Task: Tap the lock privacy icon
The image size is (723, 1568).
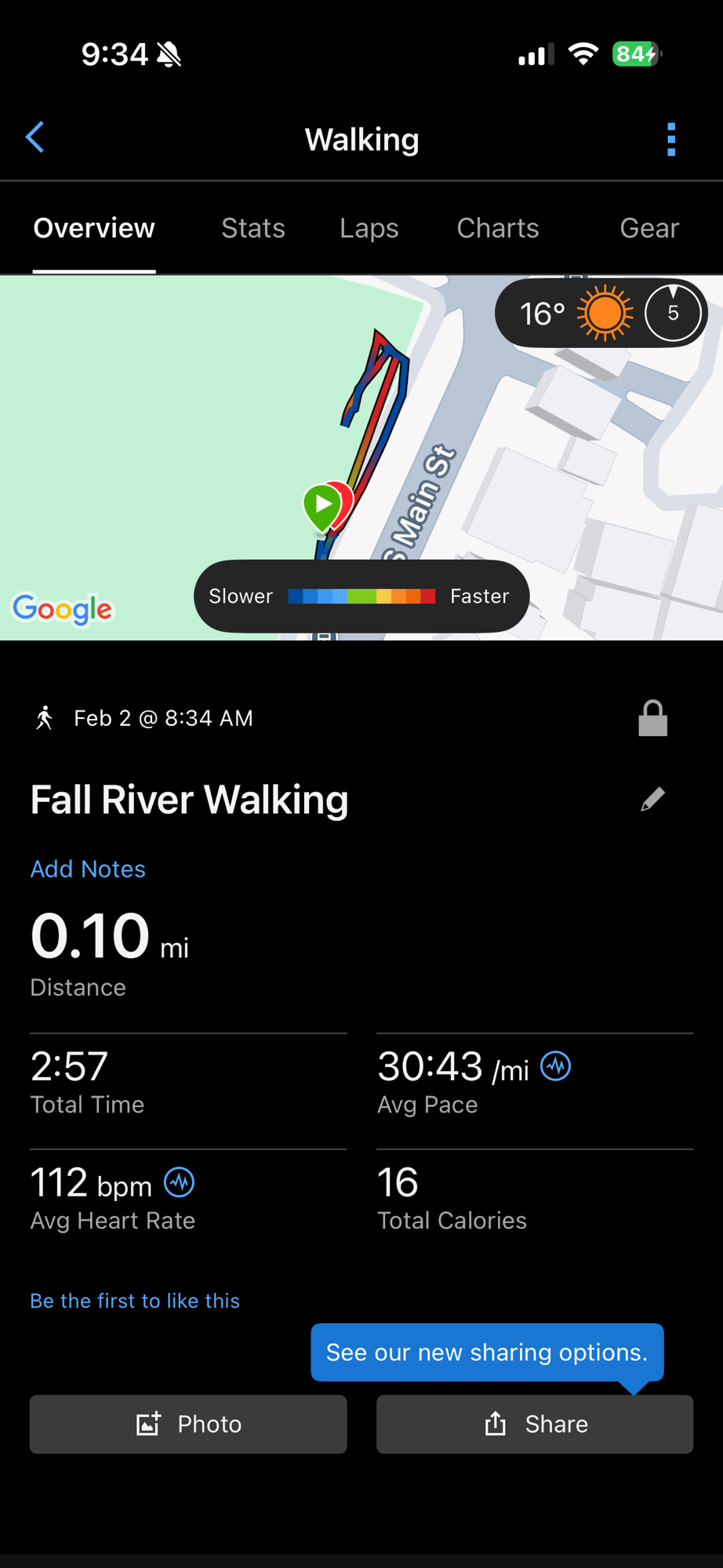Action: [x=652, y=718]
